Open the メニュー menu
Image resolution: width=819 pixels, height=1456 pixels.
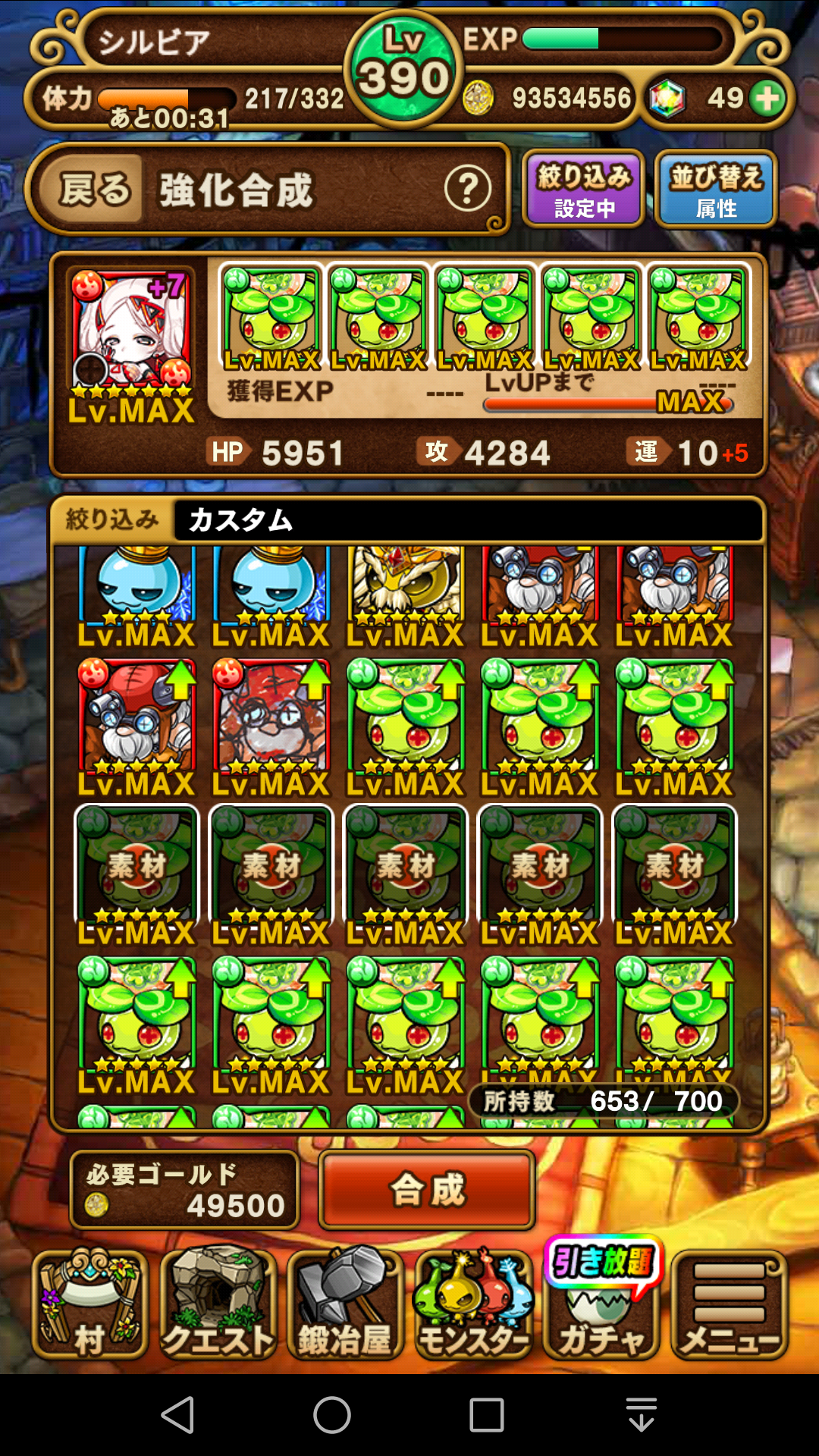click(730, 1304)
